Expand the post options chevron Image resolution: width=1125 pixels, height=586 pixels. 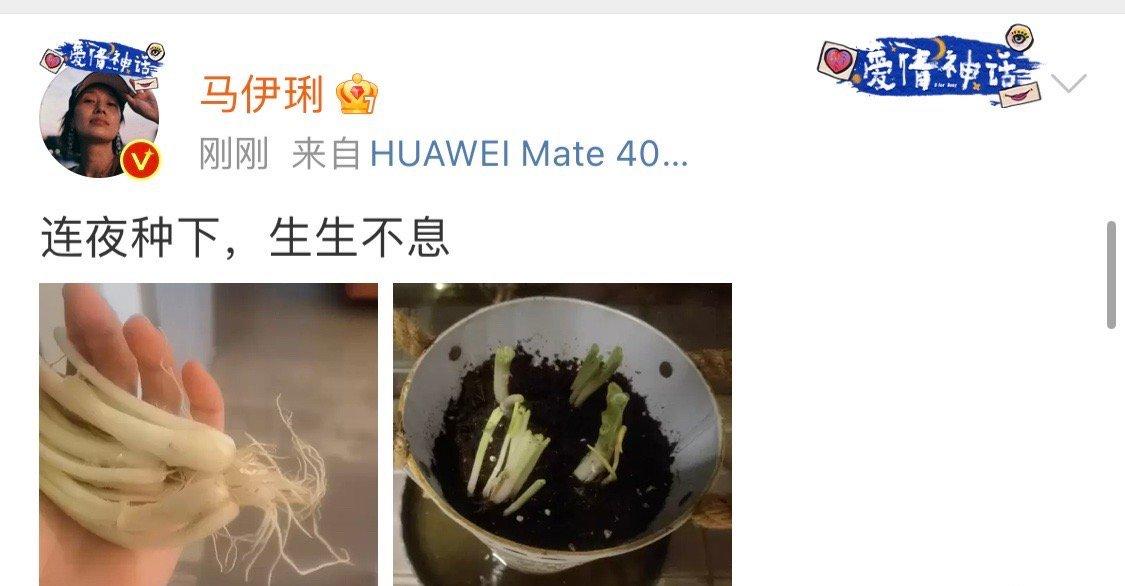point(1069,85)
